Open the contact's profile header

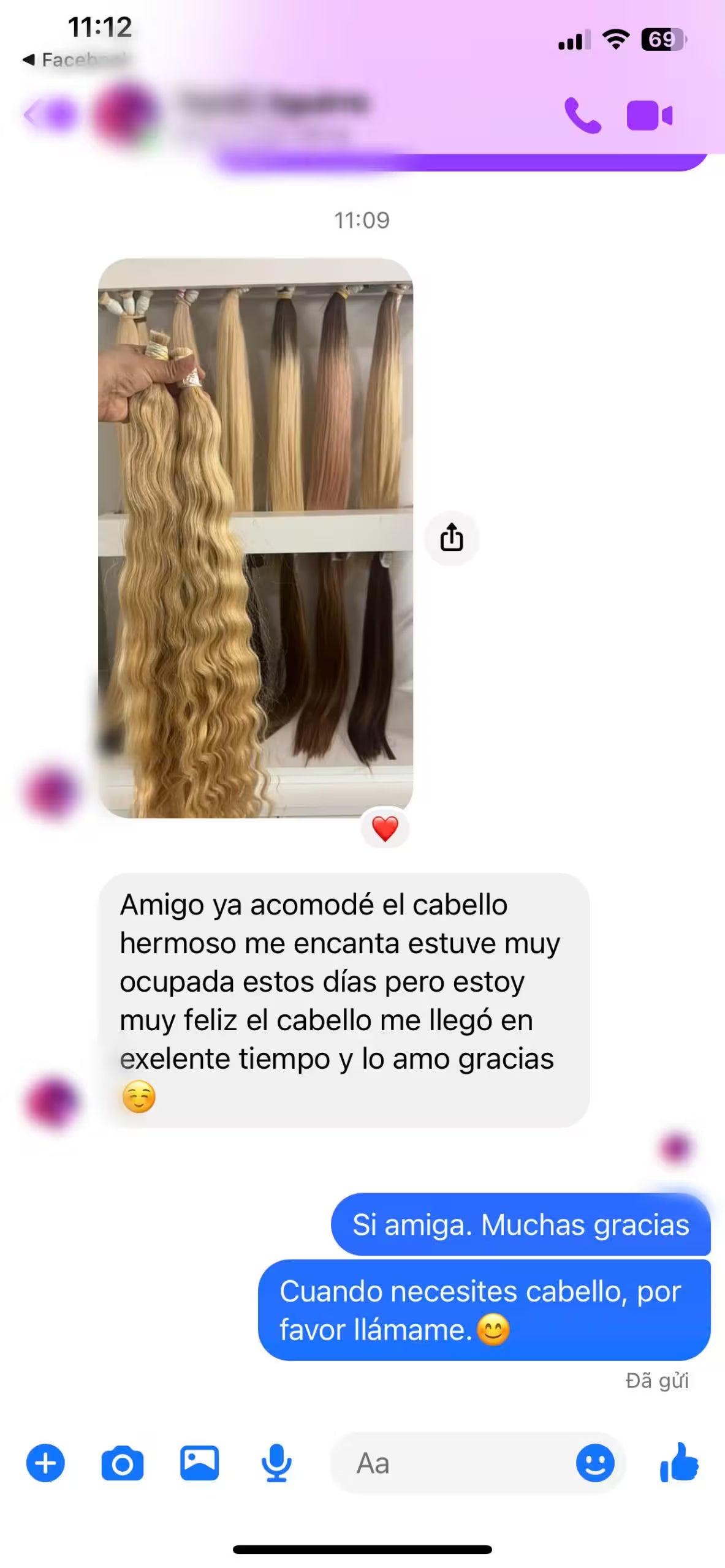pos(270,110)
